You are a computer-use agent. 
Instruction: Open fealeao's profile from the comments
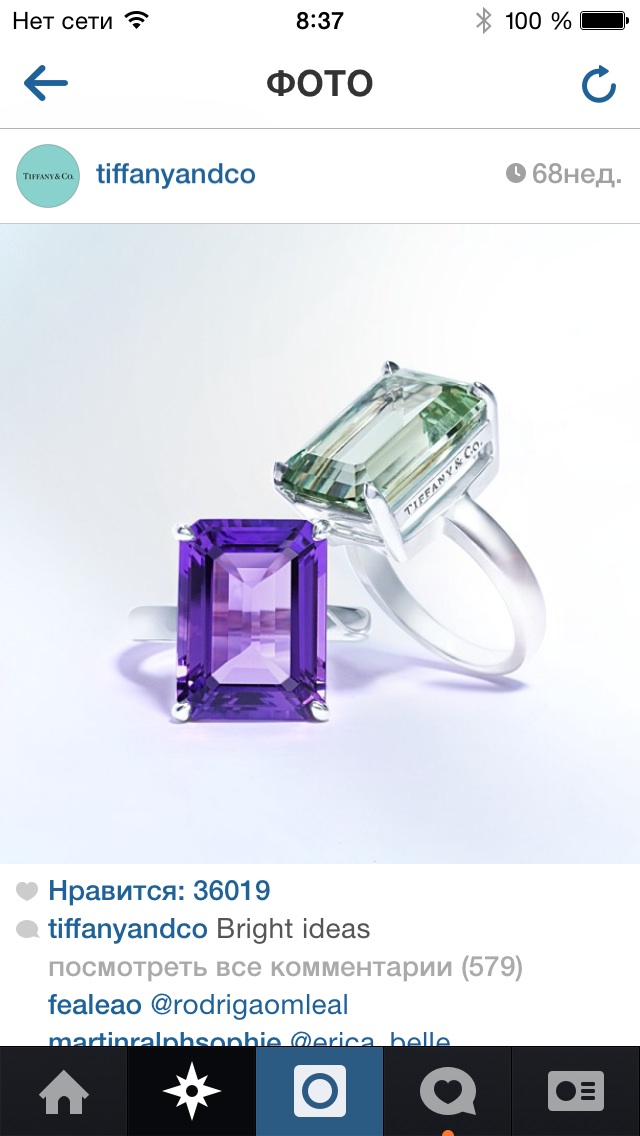pos(94,1004)
